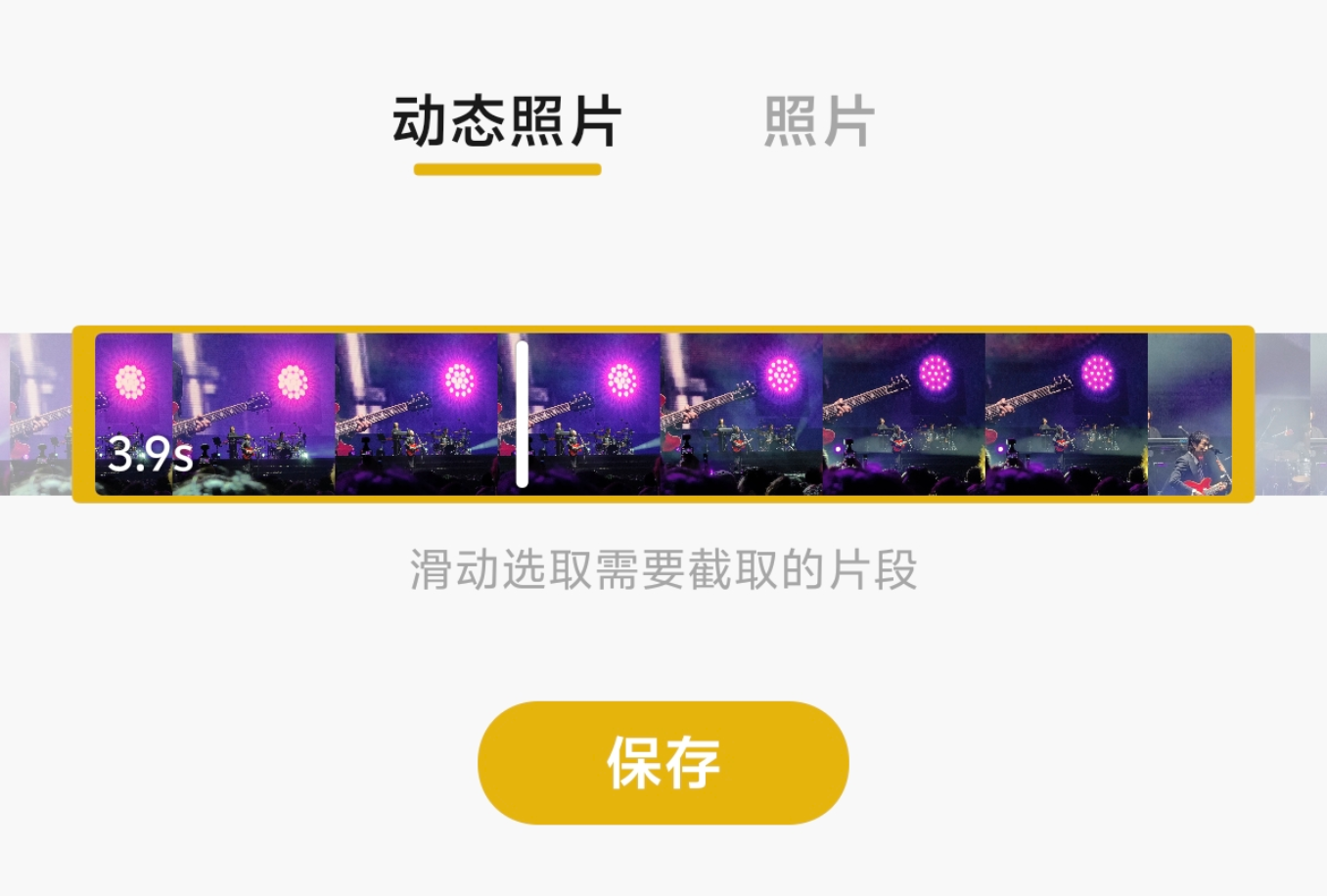Screen dimensions: 1327x896
Task: Switch to the 照片 tab
Action: tap(818, 122)
